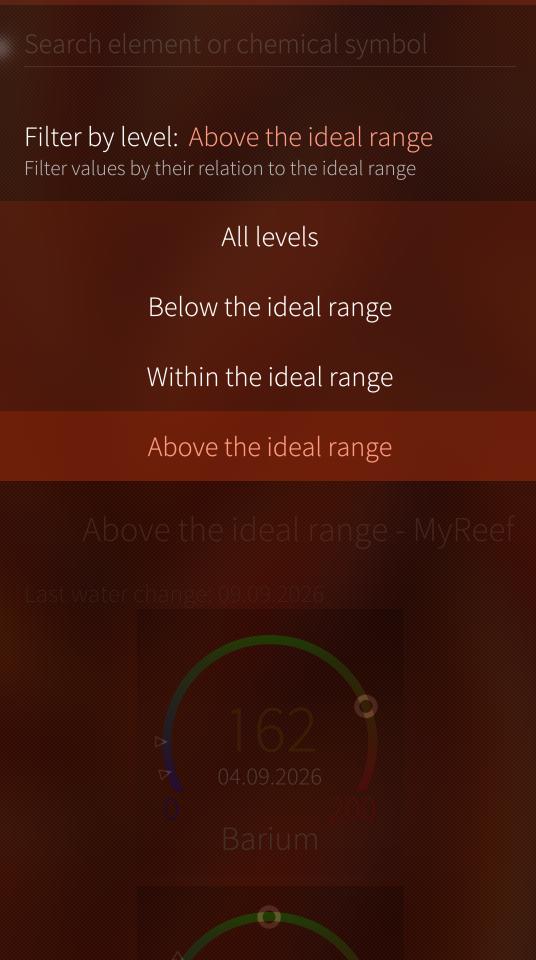
Task: Tap the Filter by level dropdown
Action: [x=268, y=151]
